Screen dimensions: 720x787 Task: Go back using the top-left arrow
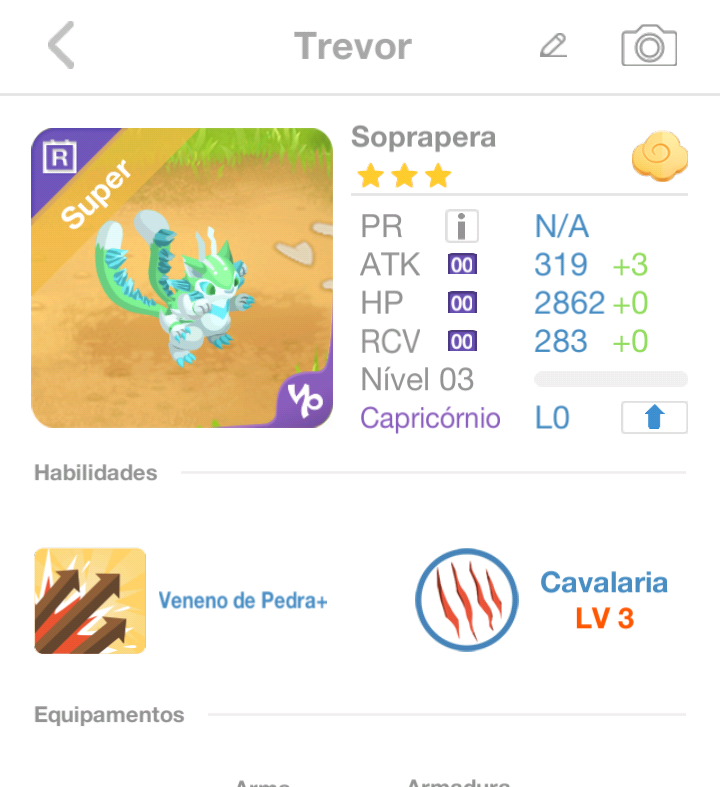[x=61, y=46]
